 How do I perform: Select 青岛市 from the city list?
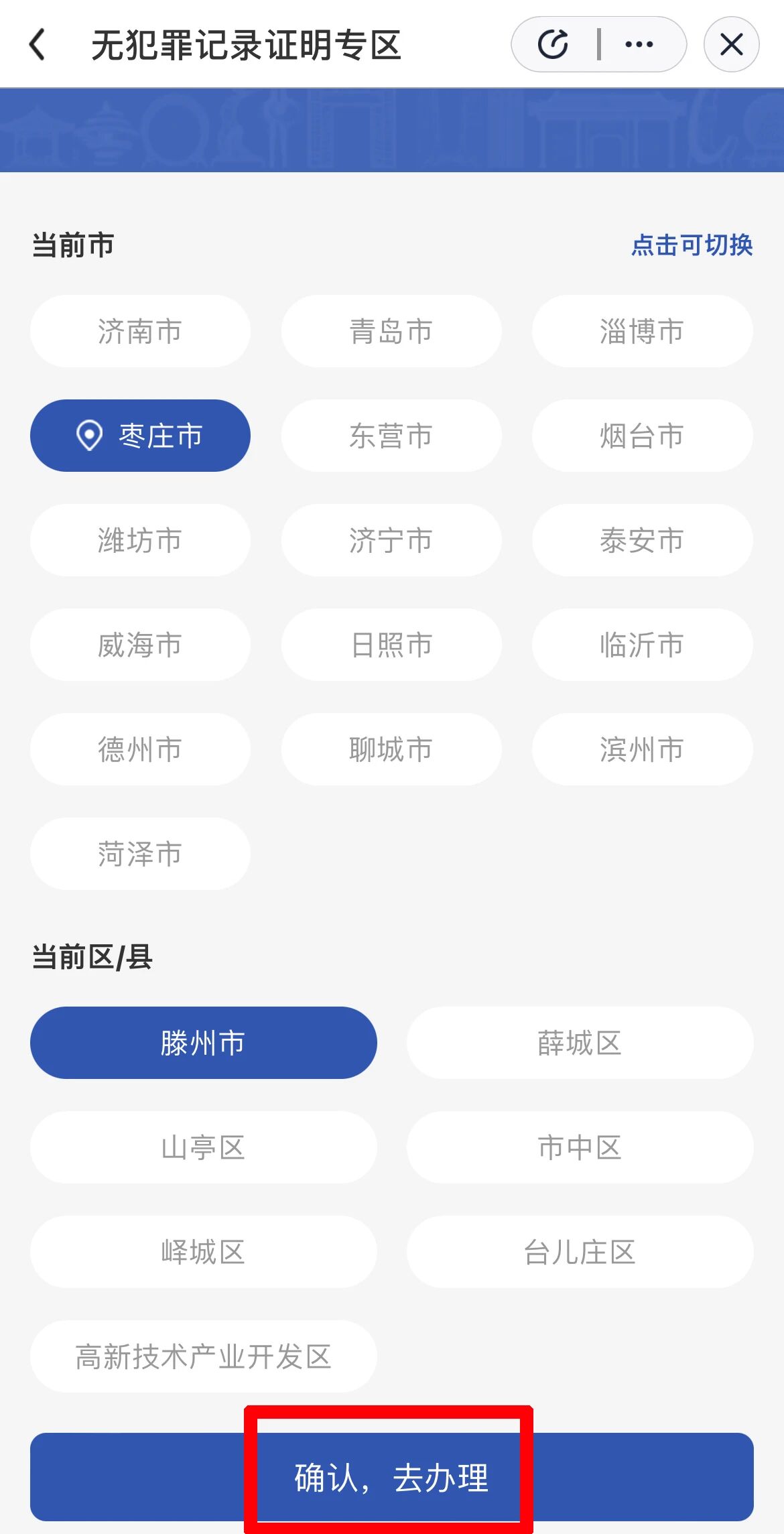tap(391, 331)
